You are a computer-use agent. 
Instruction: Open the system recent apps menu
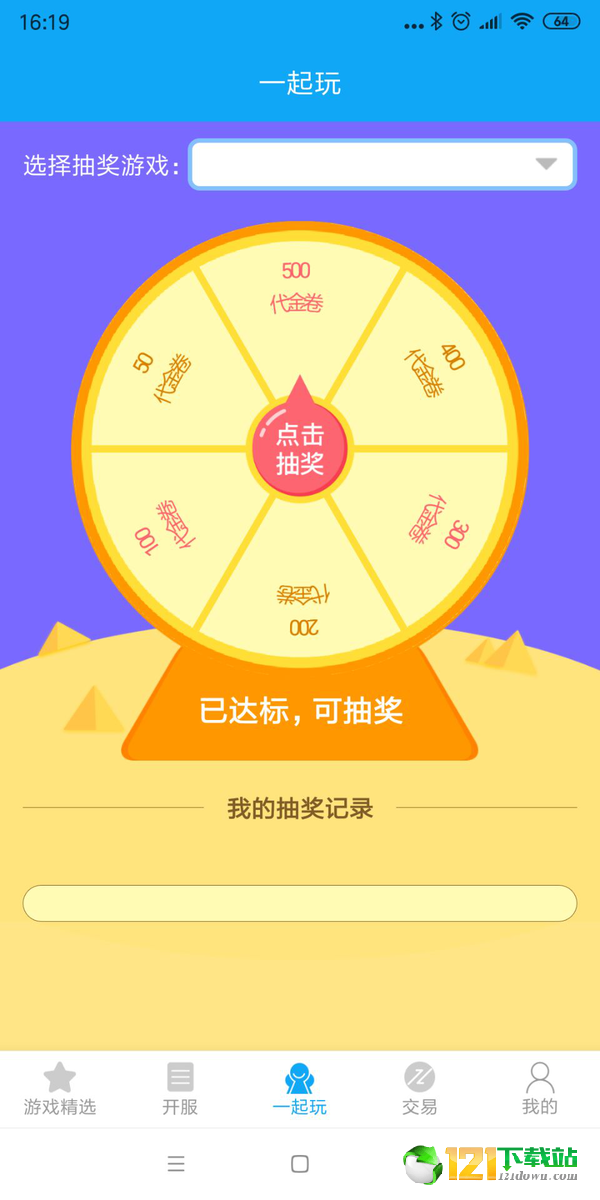(x=176, y=1164)
